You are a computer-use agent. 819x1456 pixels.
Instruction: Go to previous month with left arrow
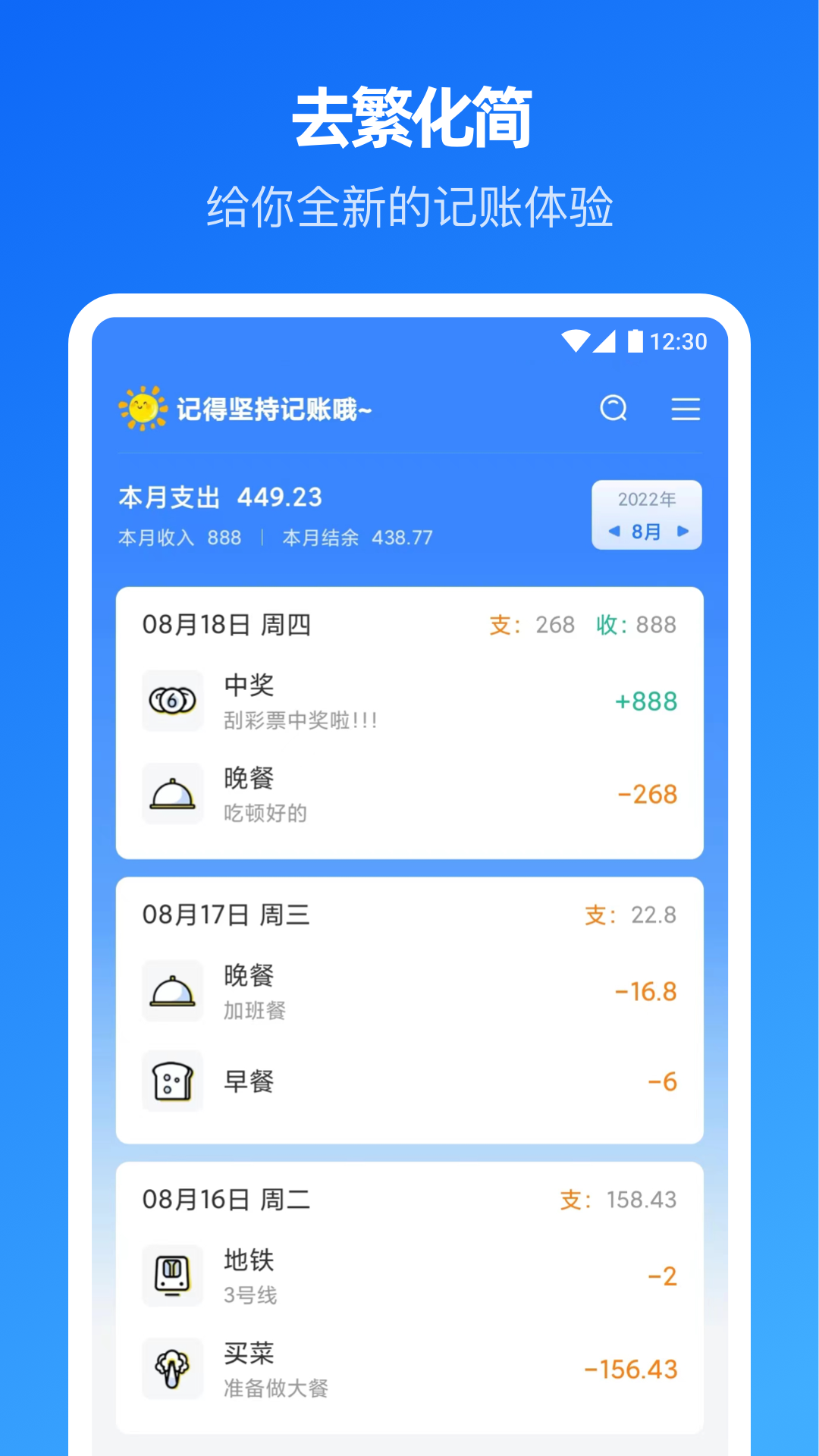[x=614, y=533]
